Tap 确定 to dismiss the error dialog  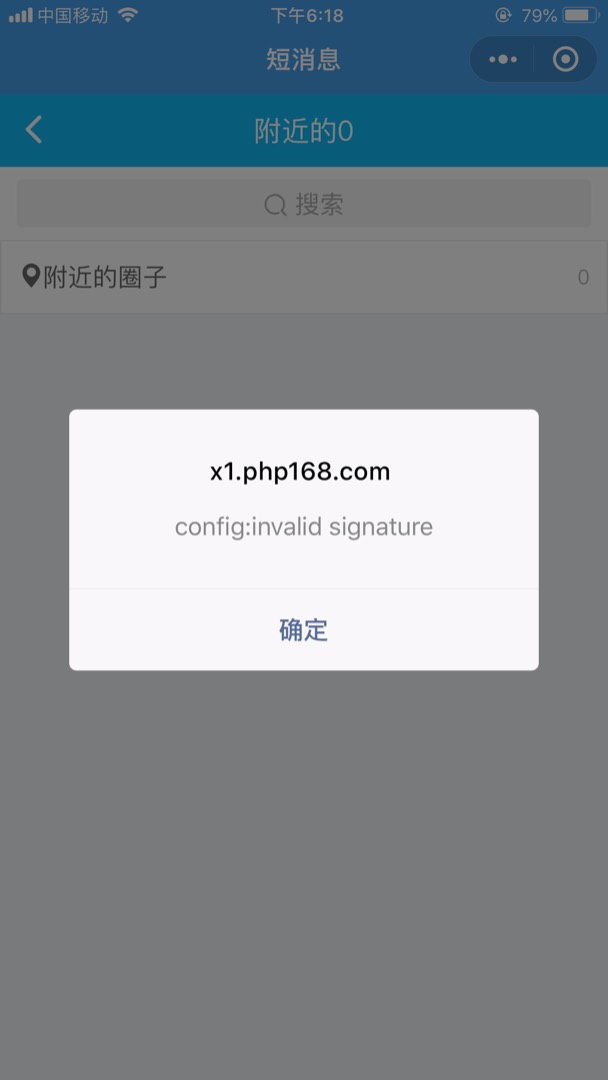(x=303, y=630)
